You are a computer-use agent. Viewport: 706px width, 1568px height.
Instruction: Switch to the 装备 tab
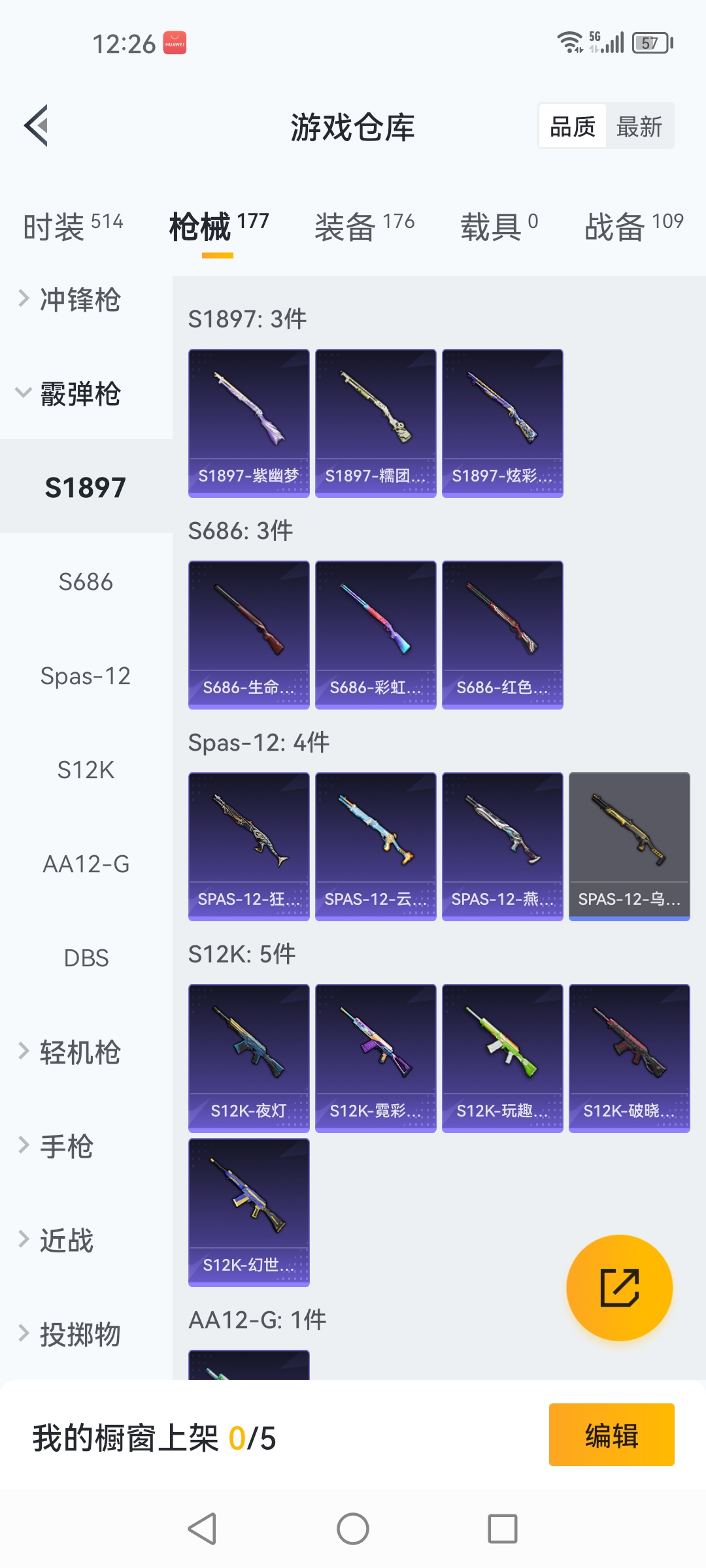[x=364, y=227]
